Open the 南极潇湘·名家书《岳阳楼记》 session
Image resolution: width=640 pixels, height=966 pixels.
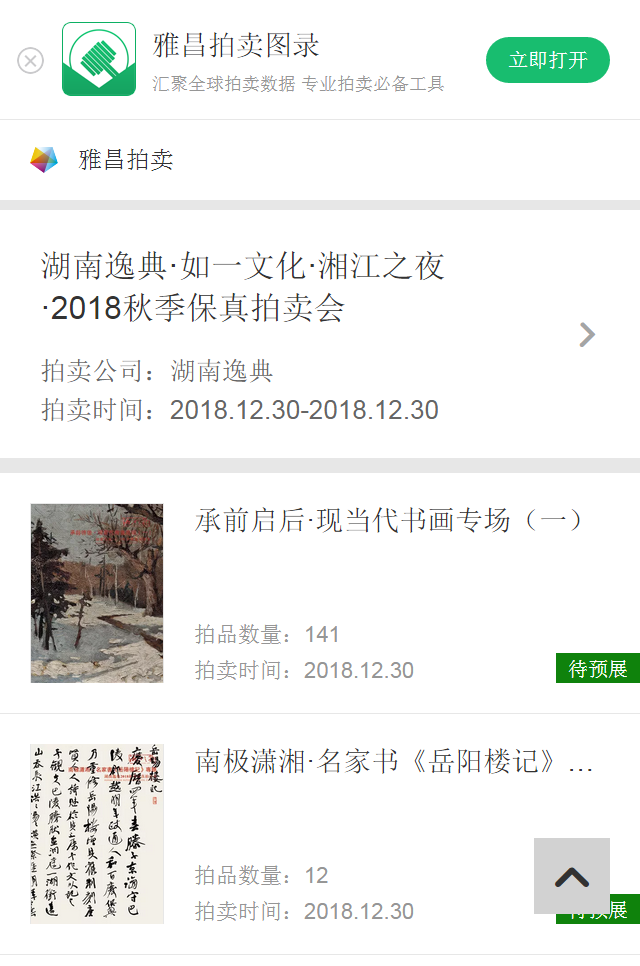point(394,762)
